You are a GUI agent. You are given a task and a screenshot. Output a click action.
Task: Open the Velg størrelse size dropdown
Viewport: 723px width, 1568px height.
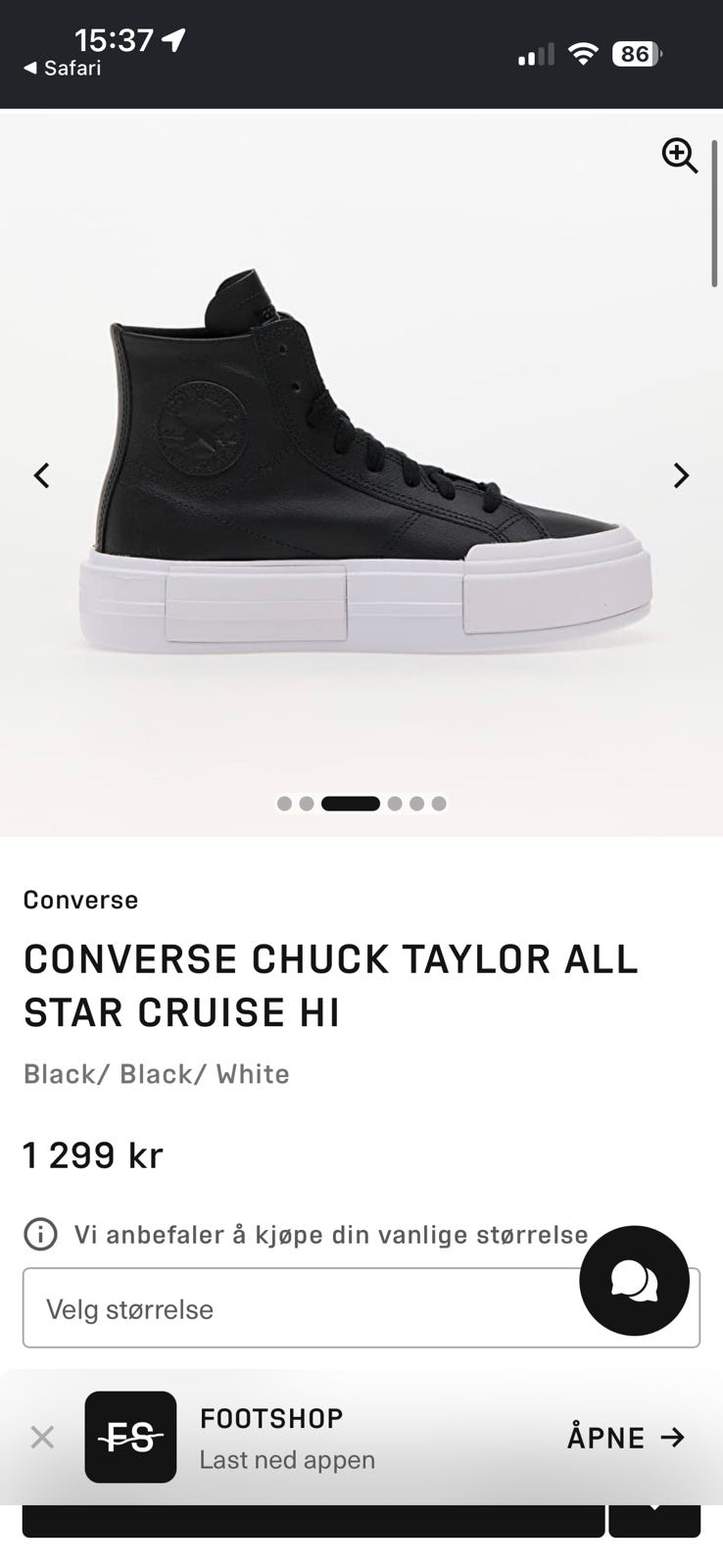point(361,1308)
